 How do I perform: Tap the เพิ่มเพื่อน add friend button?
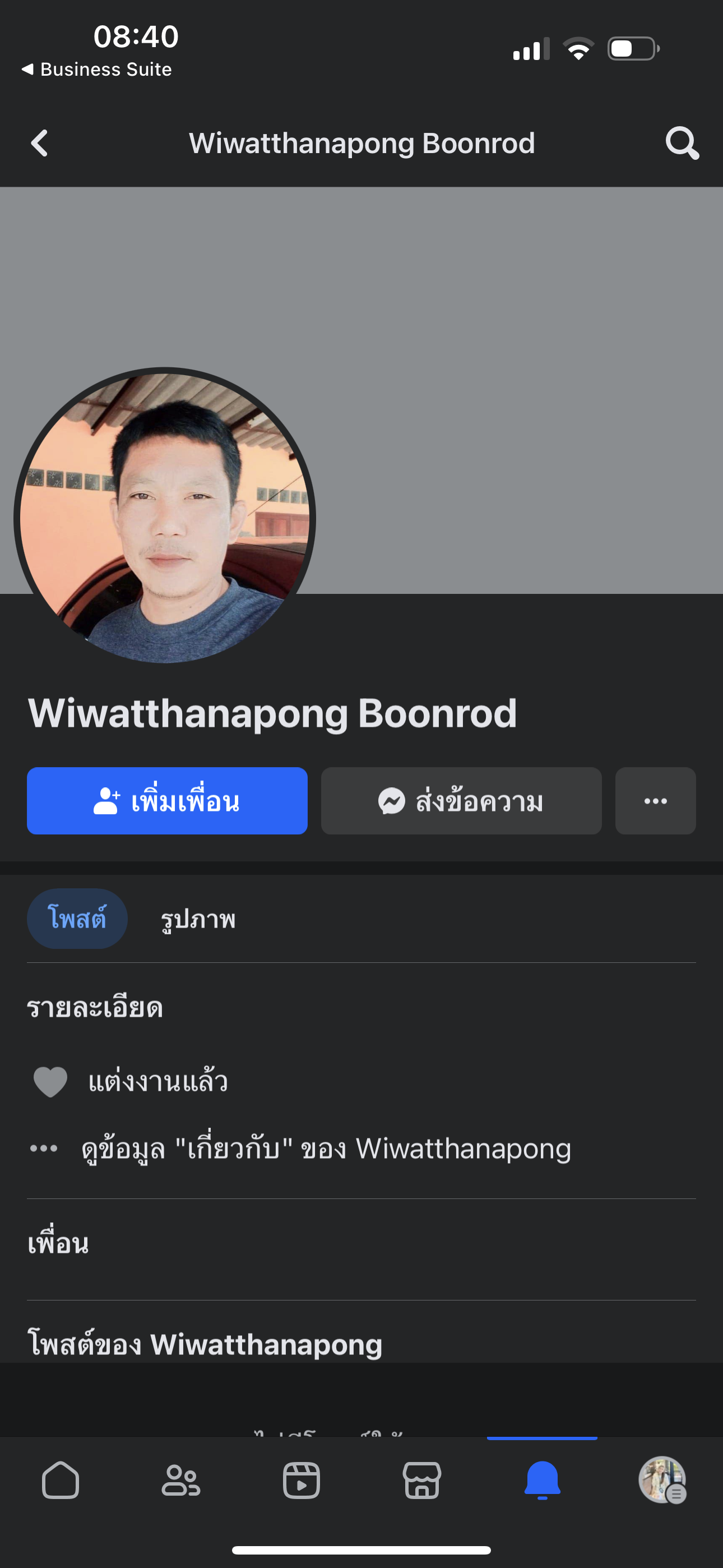tap(167, 801)
